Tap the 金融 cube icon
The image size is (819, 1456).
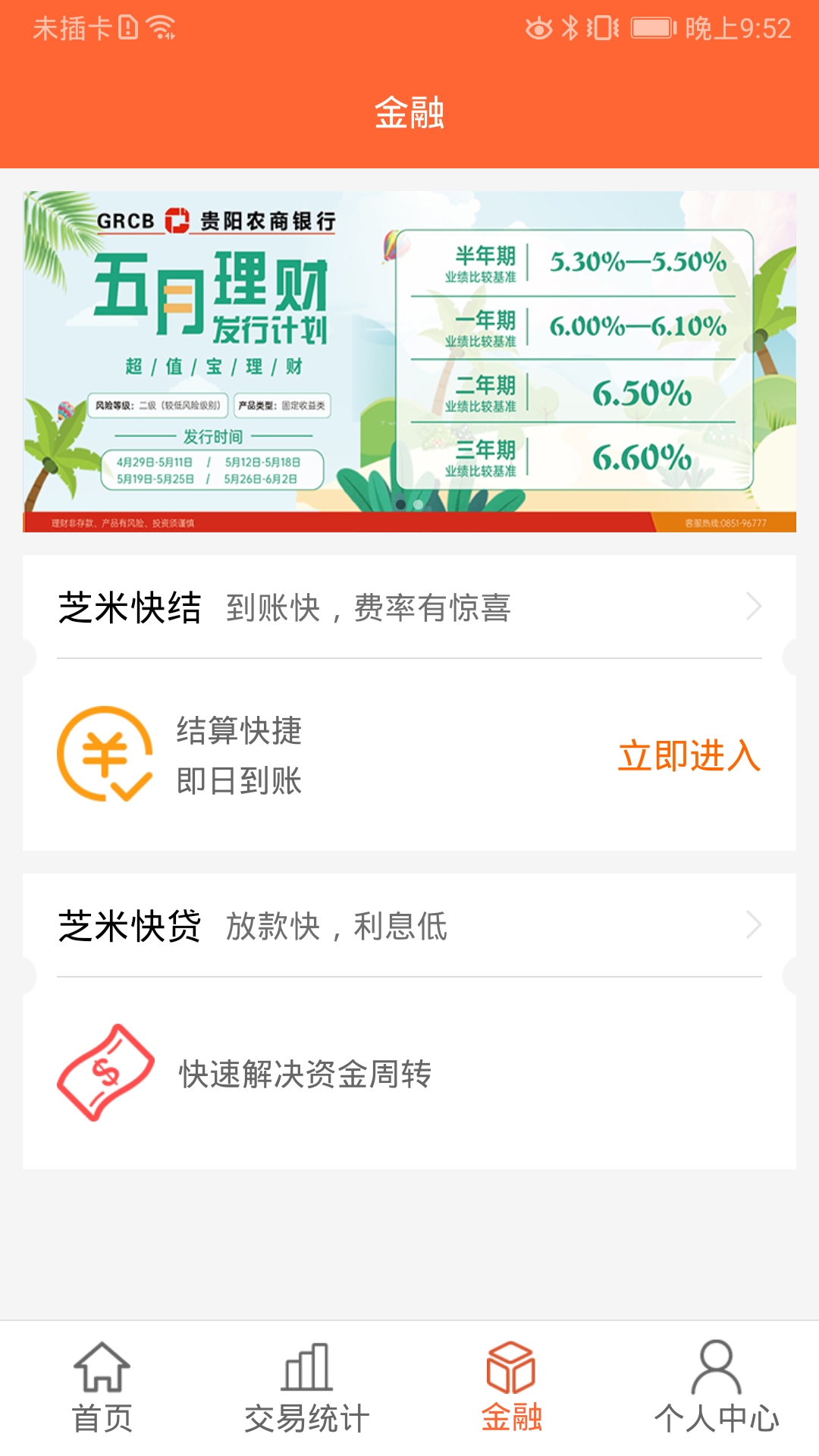511,1375
